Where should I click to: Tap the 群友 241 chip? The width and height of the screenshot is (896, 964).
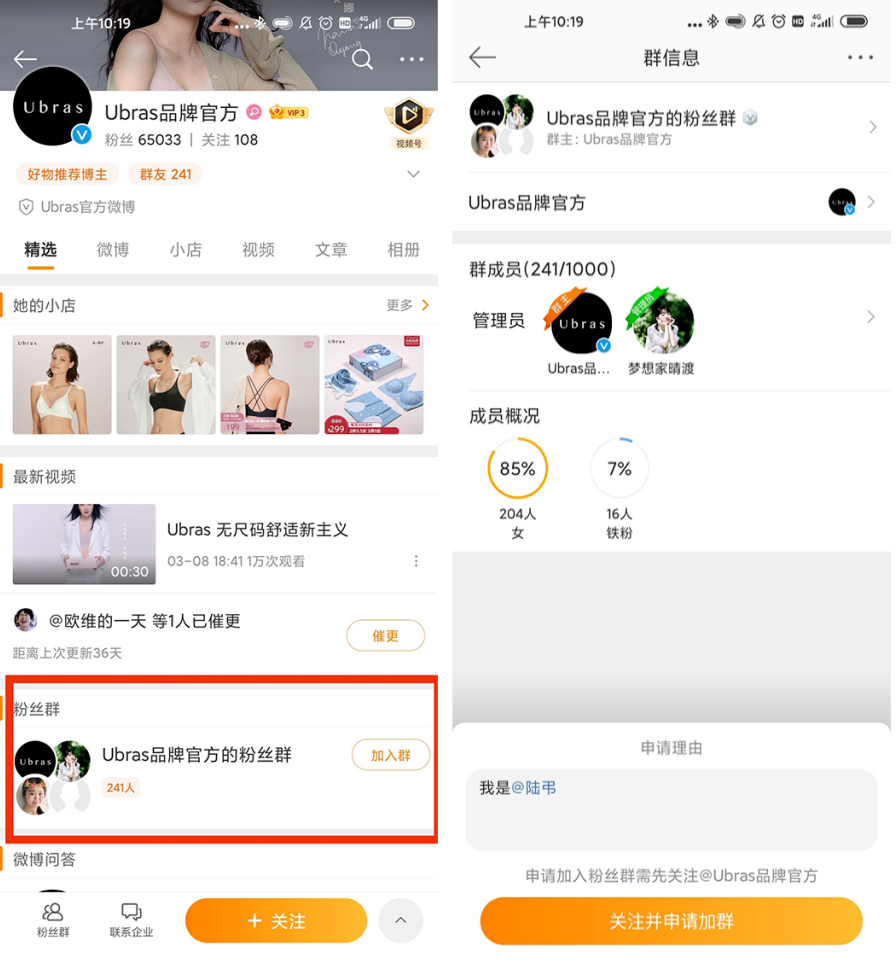pos(166,174)
